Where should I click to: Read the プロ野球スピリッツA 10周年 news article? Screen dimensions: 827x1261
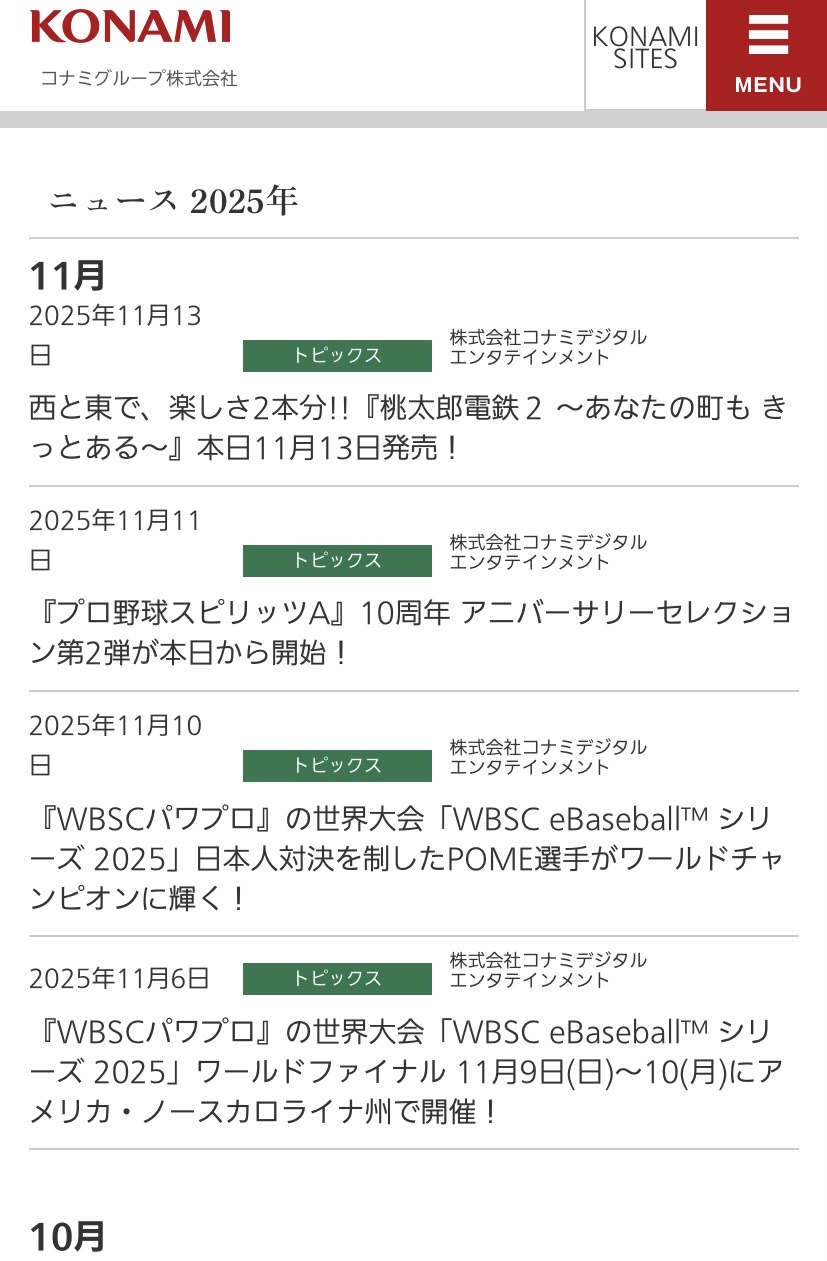[408, 633]
